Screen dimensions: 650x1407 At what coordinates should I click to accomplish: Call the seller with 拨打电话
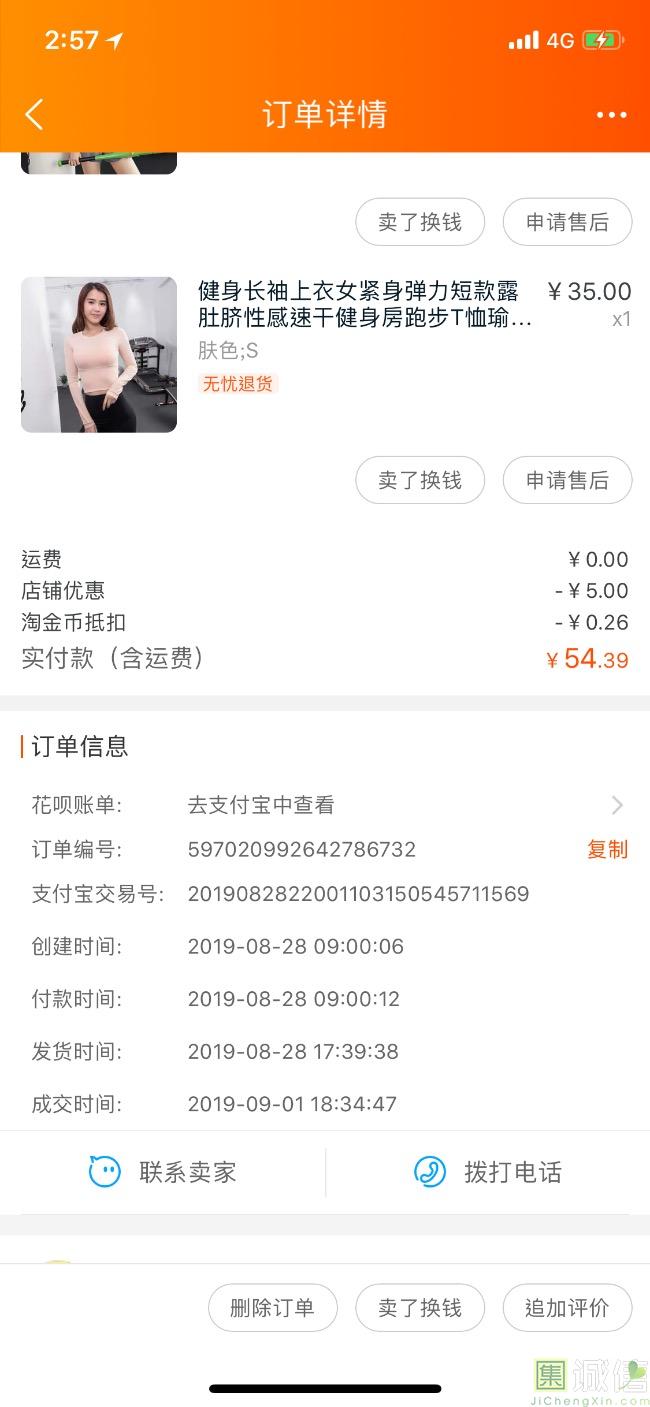click(x=488, y=1172)
